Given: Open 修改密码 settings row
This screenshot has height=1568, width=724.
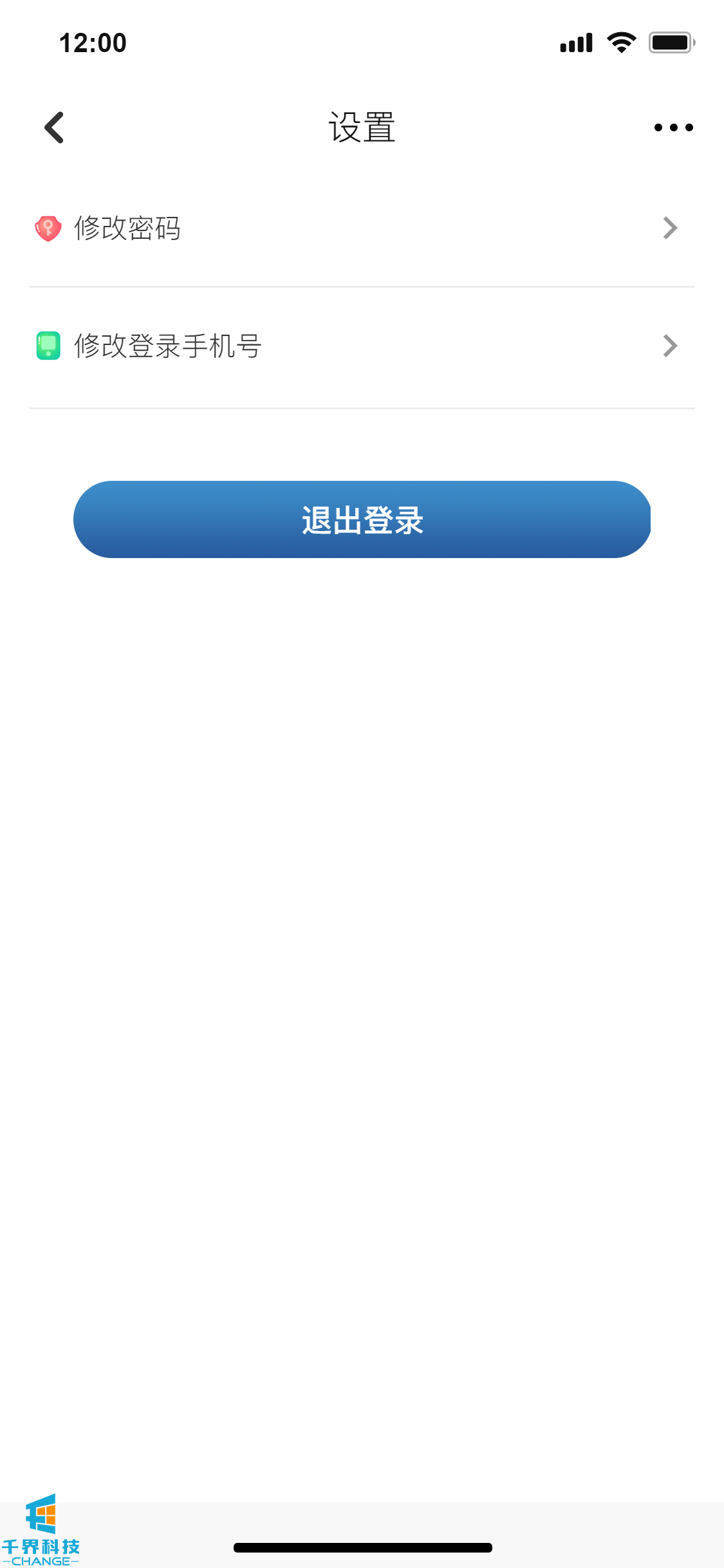Looking at the screenshot, I should coord(360,229).
